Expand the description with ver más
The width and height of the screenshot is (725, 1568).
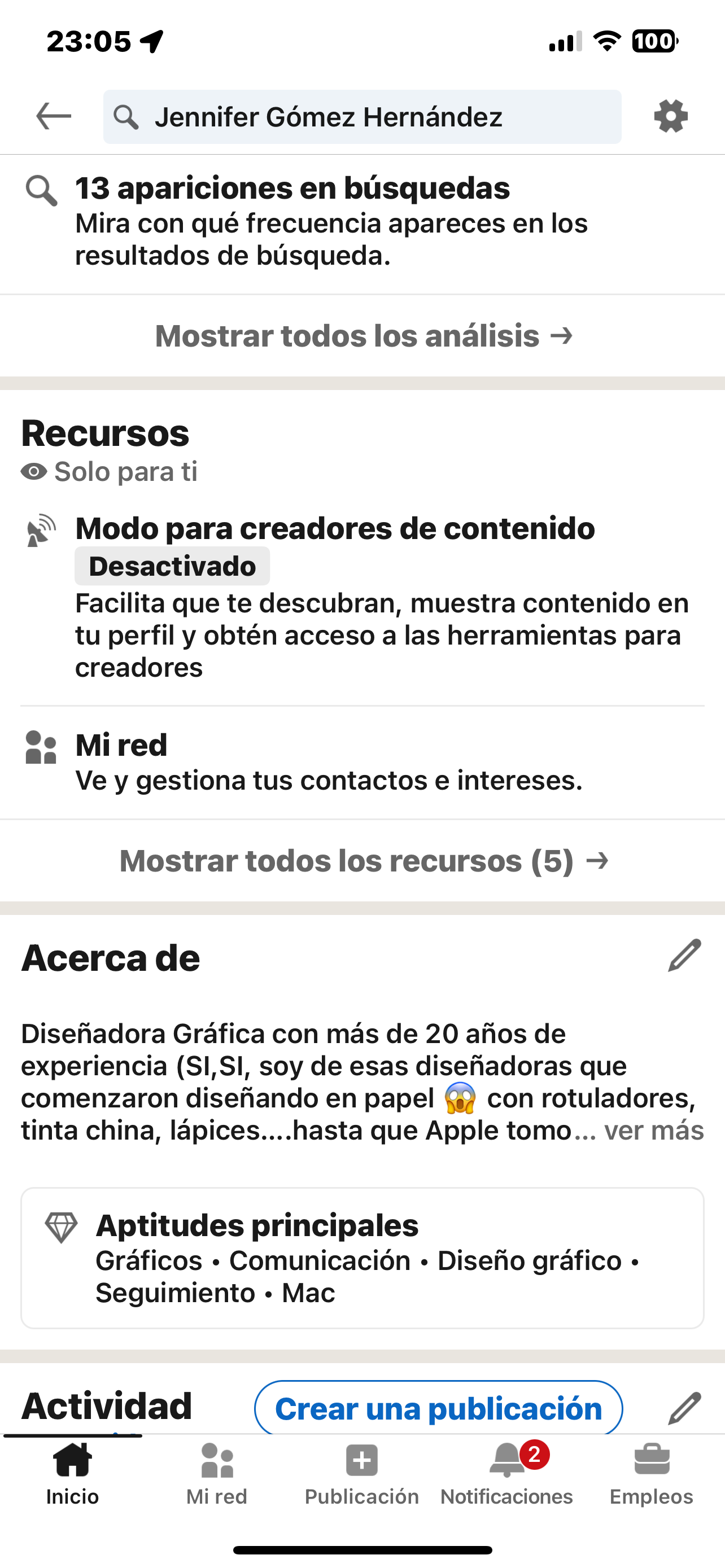pyautogui.click(x=654, y=1131)
